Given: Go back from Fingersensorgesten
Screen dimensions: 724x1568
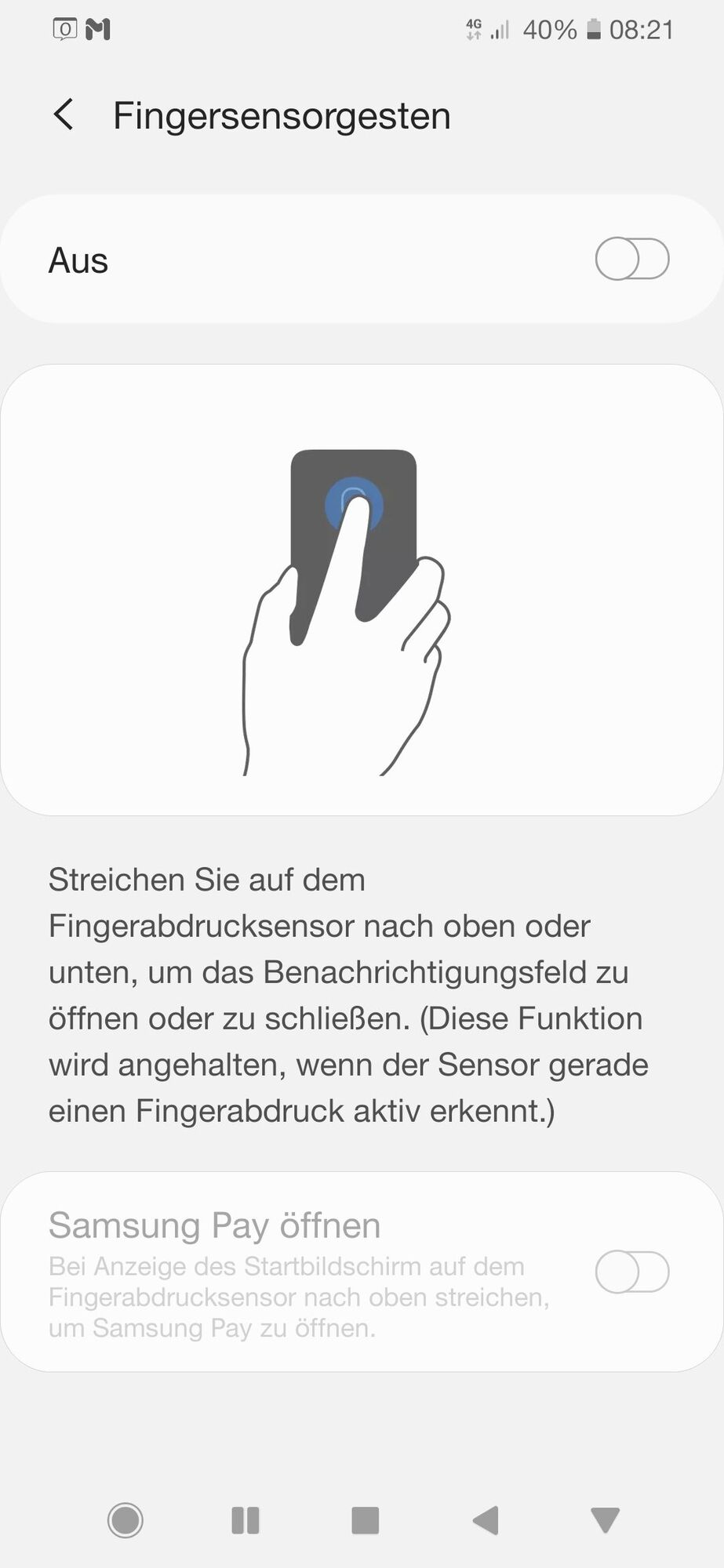Looking at the screenshot, I should point(64,115).
